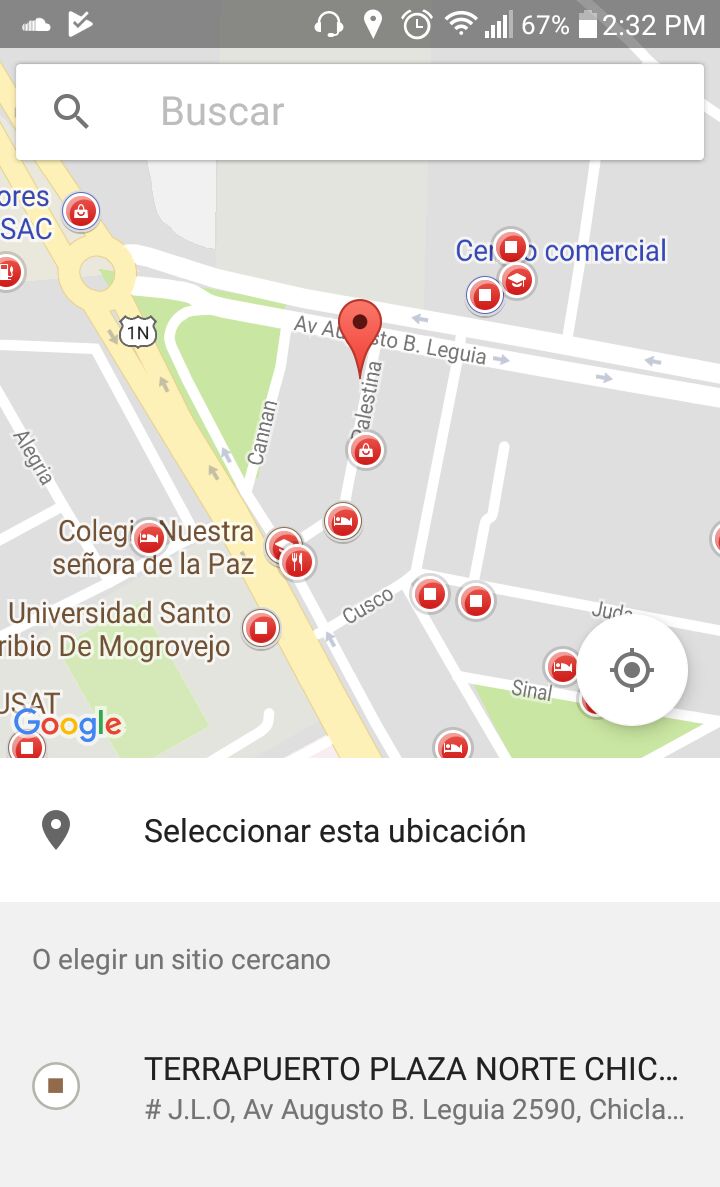Viewport: 720px width, 1187px height.
Task: Tap the shopping bag store icon below the red pin
Action: (x=366, y=451)
